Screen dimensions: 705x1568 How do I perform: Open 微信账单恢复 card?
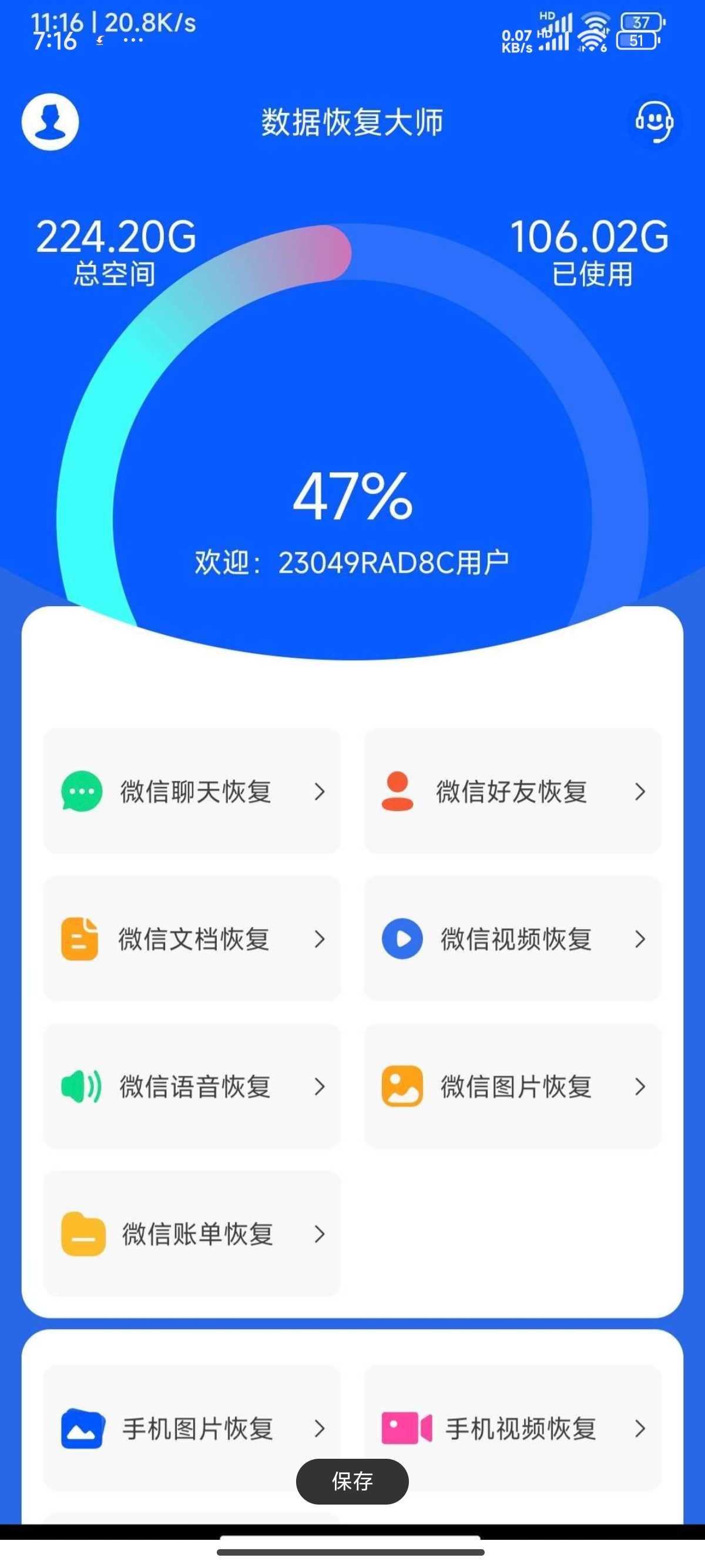pyautogui.click(x=192, y=1234)
